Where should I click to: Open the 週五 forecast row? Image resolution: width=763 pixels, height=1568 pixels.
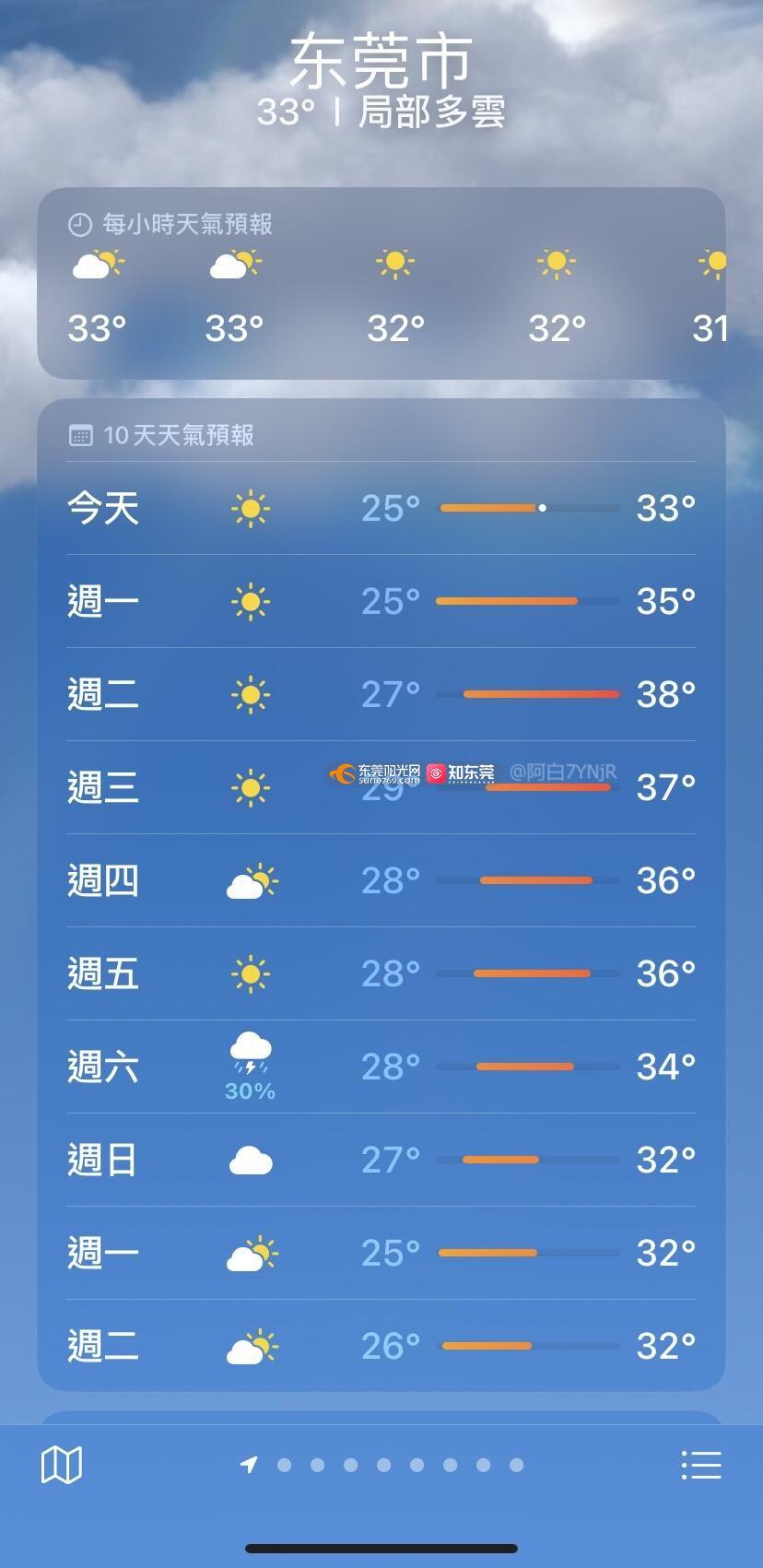tap(381, 974)
